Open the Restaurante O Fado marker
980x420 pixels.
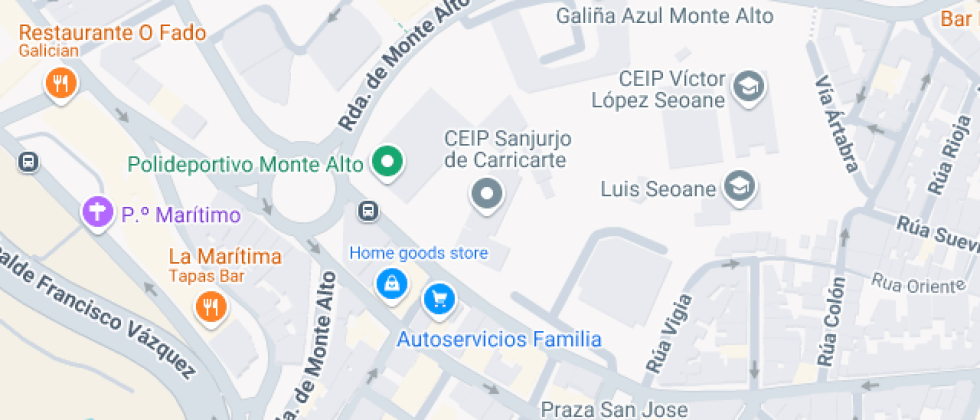pos(61,83)
